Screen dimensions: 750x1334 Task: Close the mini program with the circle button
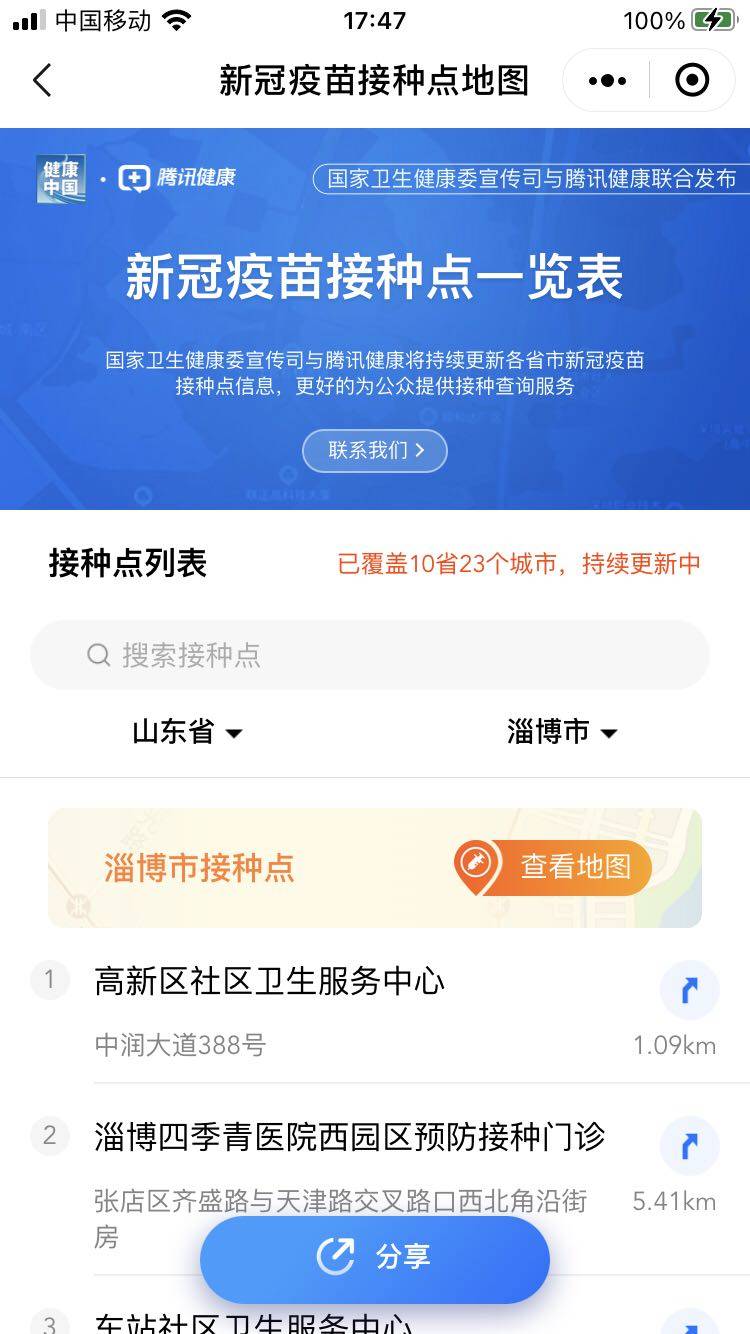click(x=692, y=80)
